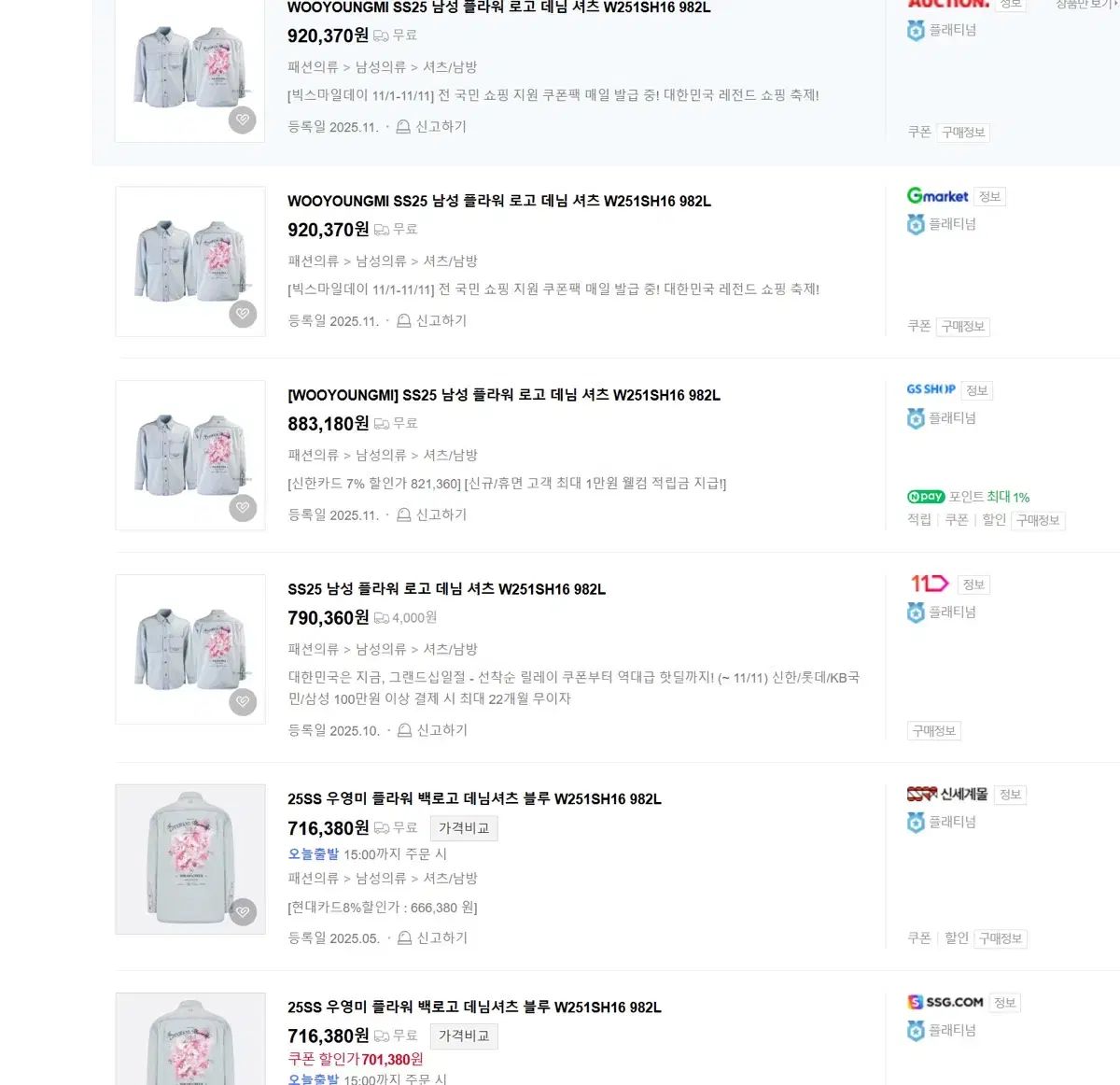Open 구매정보 for the GS SHOP listing

[x=1038, y=520]
